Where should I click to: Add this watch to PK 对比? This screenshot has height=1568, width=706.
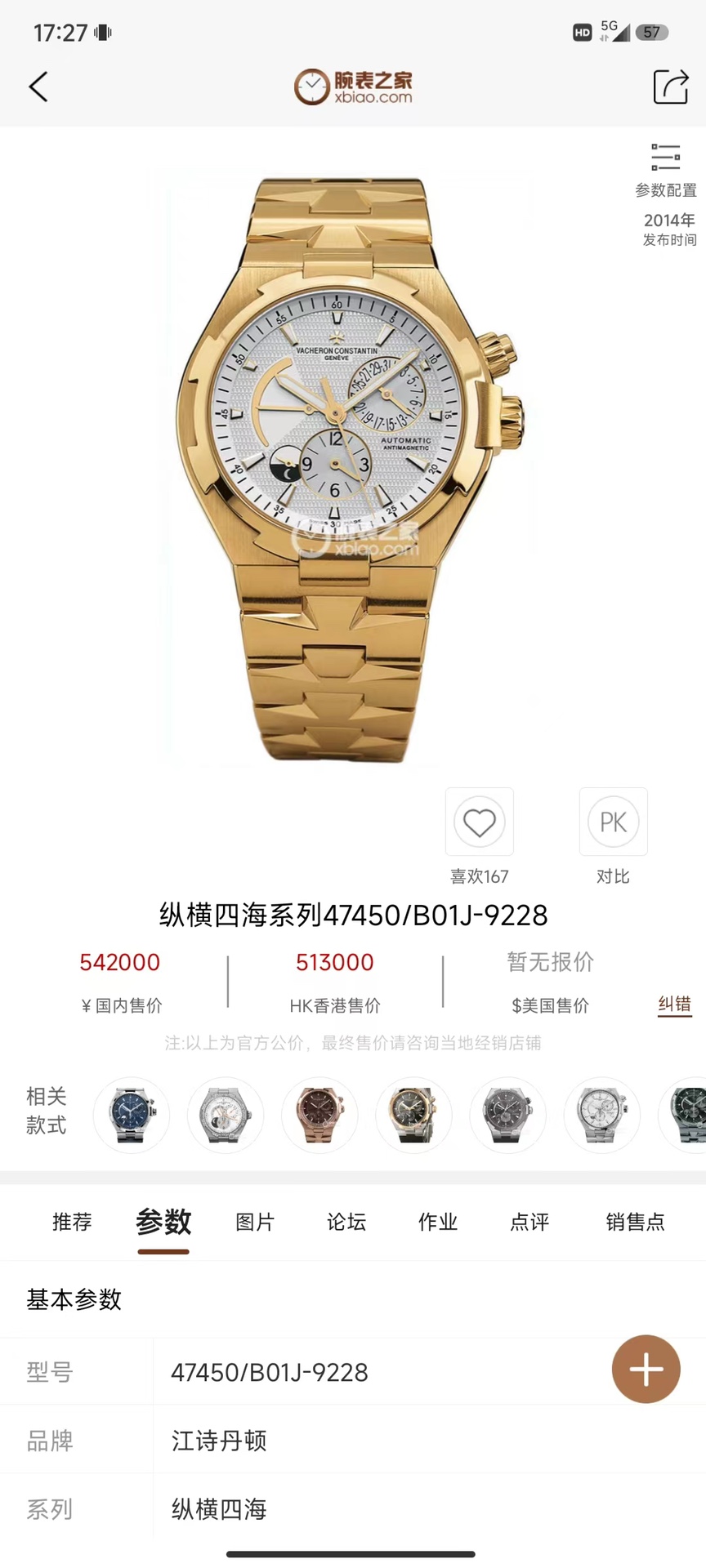coord(613,822)
